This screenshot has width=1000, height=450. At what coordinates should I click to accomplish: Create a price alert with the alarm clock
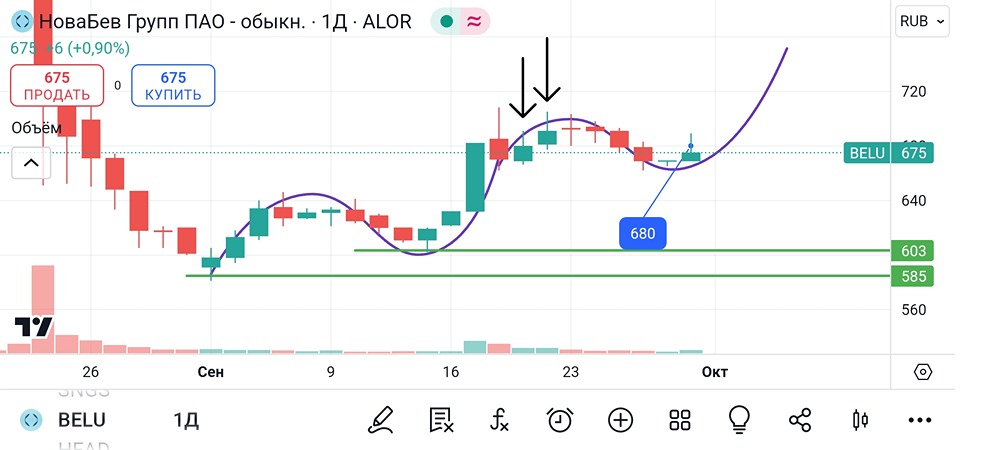[x=560, y=420]
